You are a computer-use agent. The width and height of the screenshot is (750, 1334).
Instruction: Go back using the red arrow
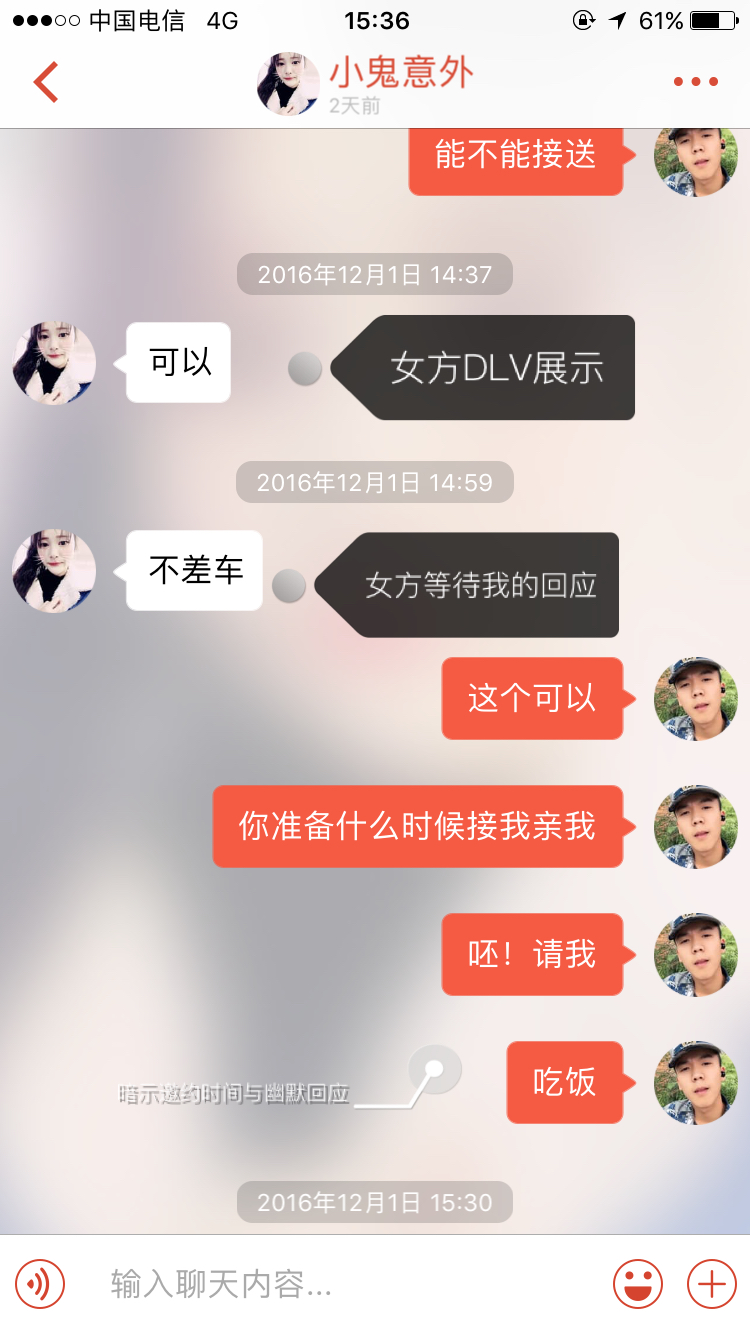[46, 82]
